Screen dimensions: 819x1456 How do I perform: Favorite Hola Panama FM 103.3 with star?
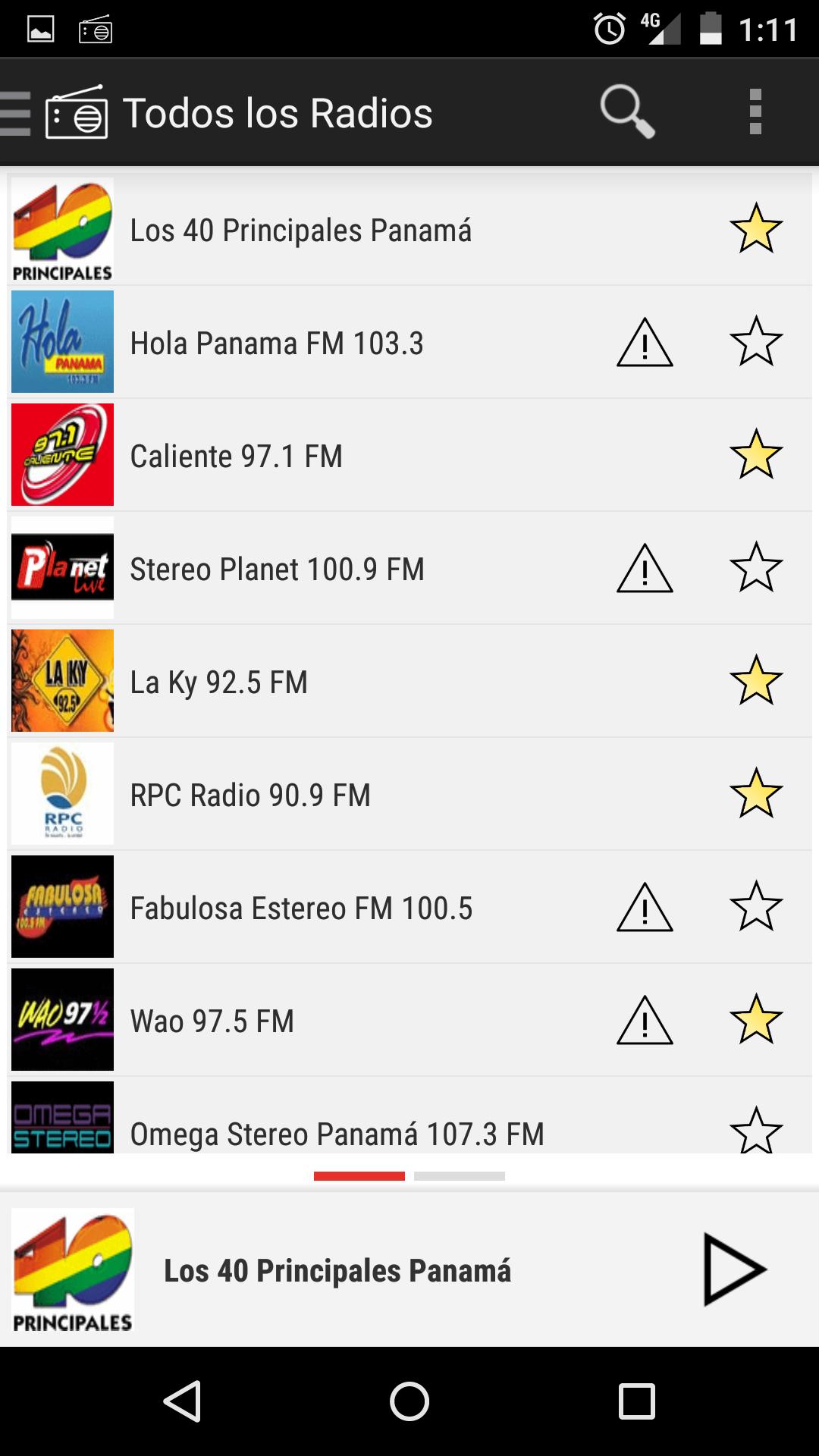pyautogui.click(x=756, y=341)
